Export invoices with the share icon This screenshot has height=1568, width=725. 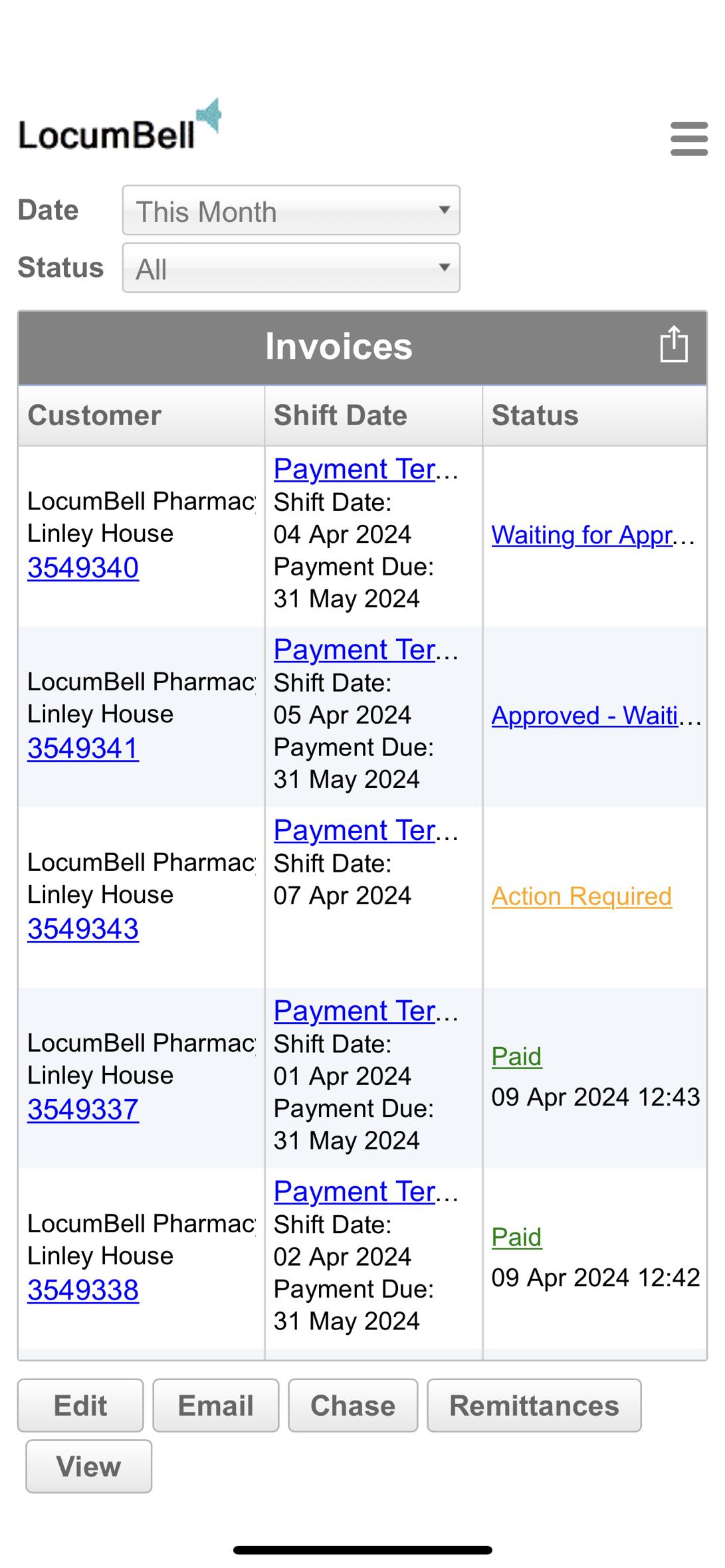coord(673,344)
